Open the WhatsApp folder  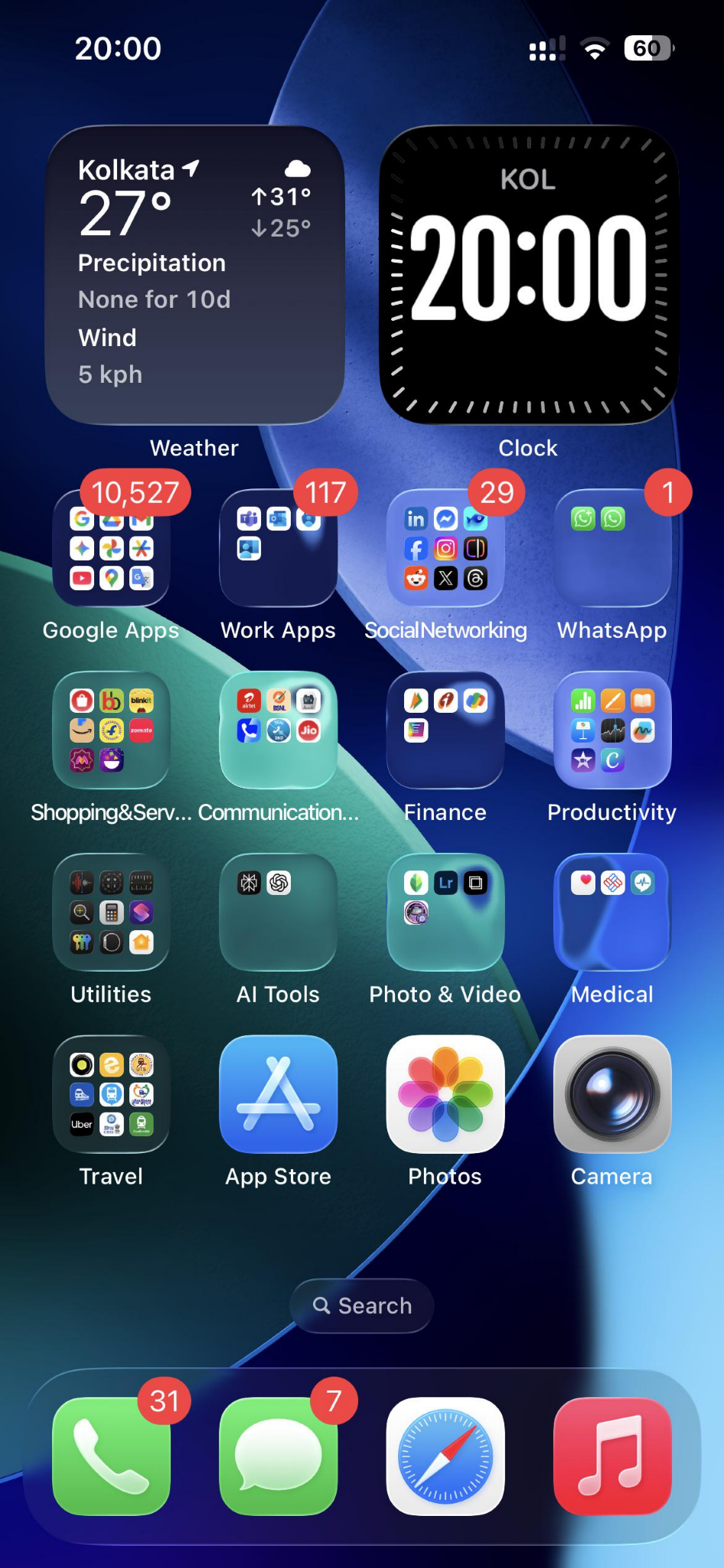612,548
